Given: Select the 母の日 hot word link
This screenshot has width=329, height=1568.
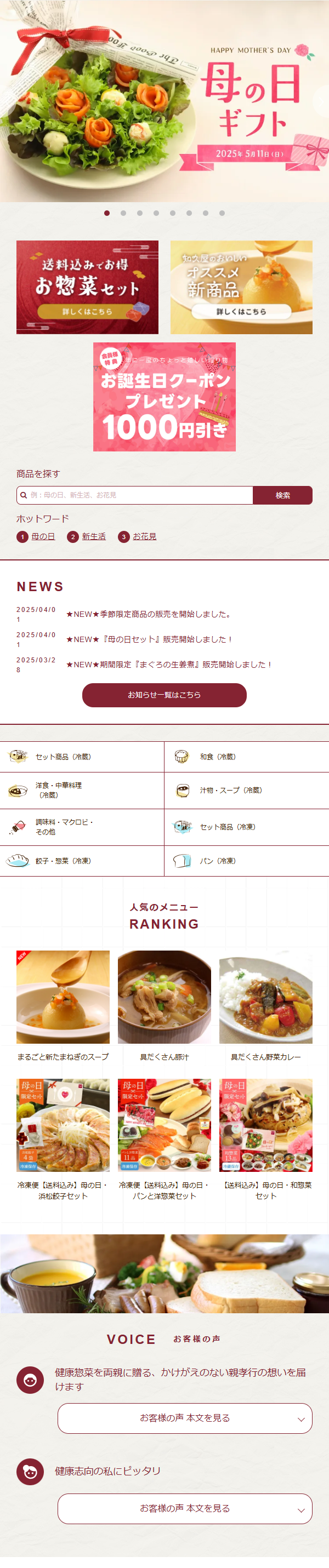Looking at the screenshot, I should point(43,536).
